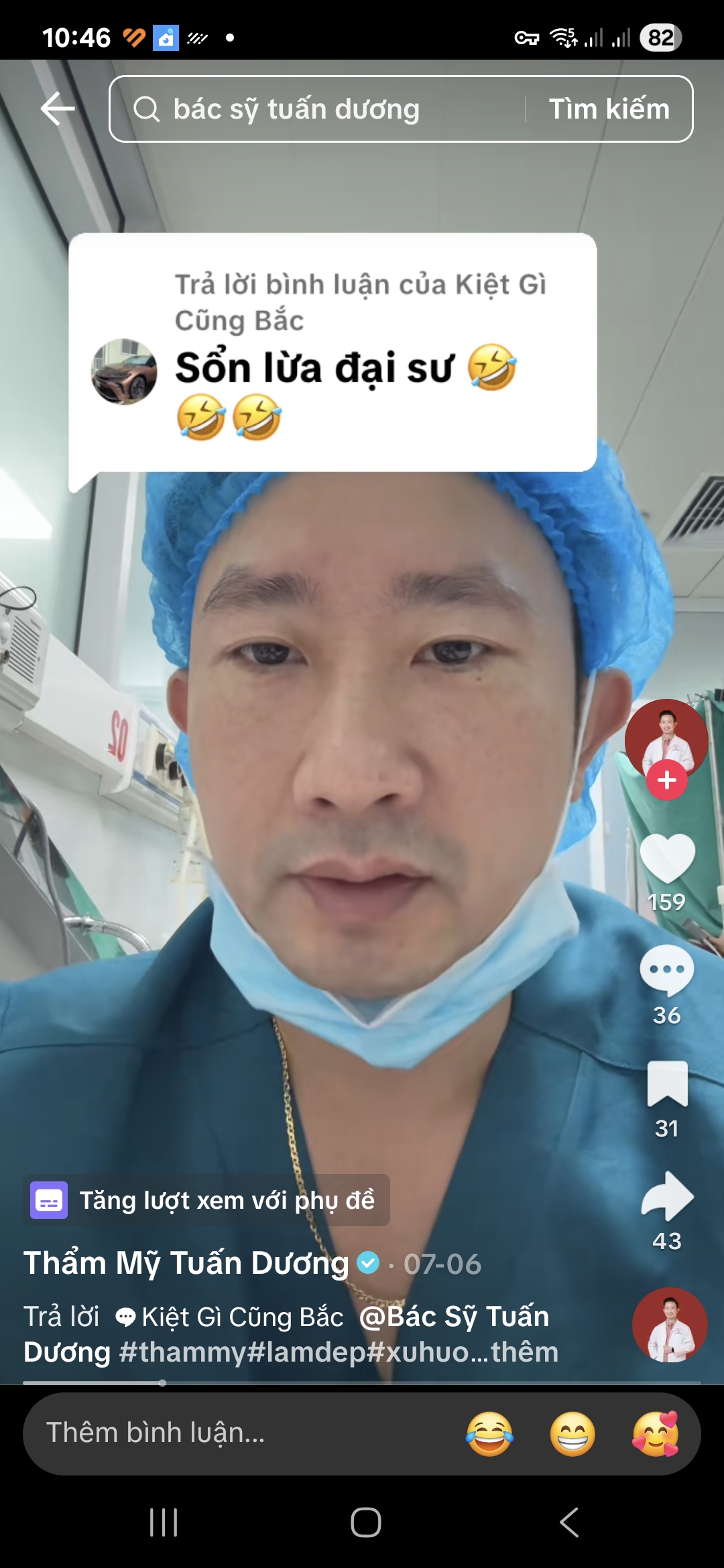Screen dimensions: 724x1568
Task: Insert the grinning emoji in comment
Action: coord(572,1434)
